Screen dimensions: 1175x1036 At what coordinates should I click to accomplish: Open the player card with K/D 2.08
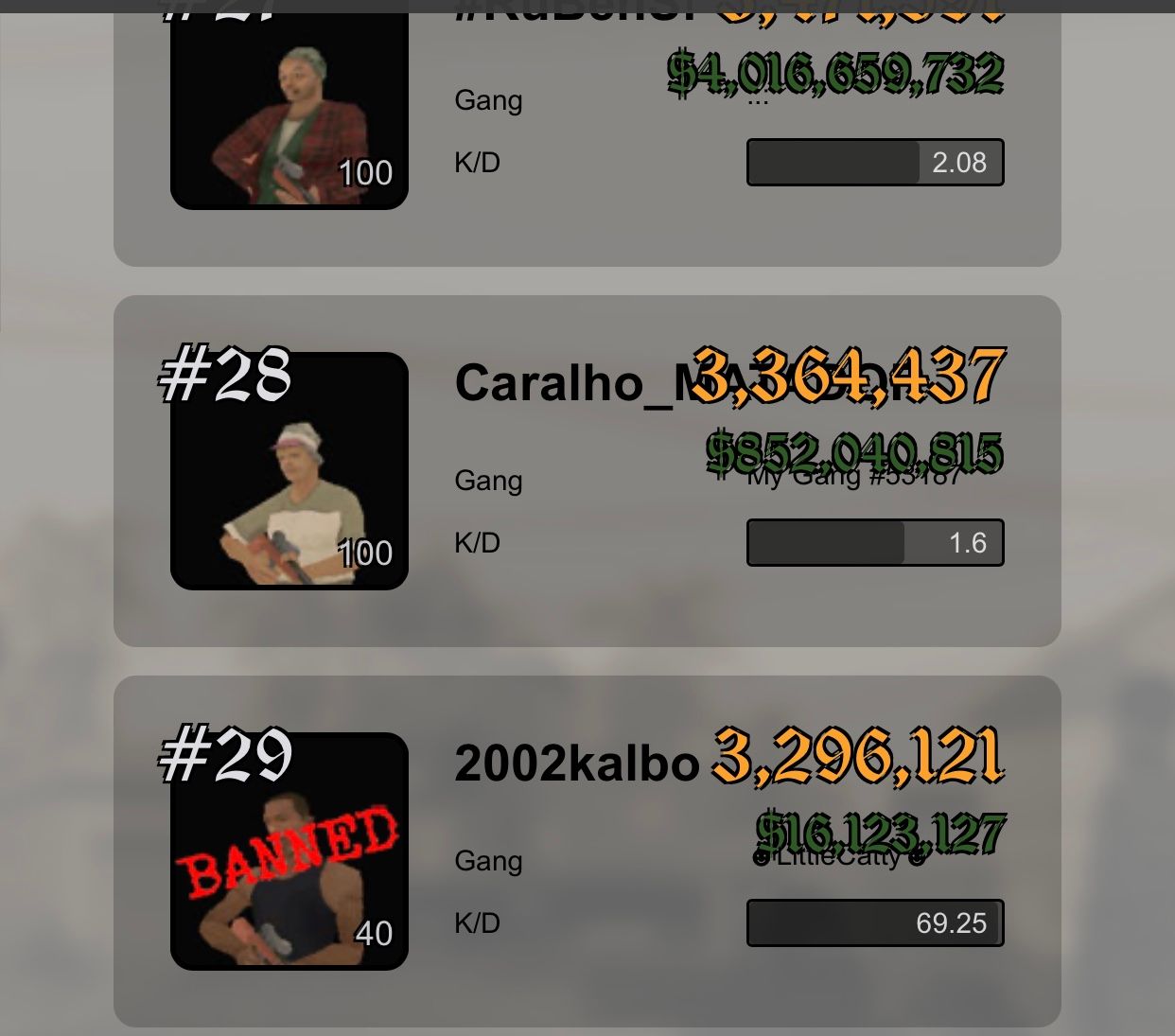tap(587, 132)
